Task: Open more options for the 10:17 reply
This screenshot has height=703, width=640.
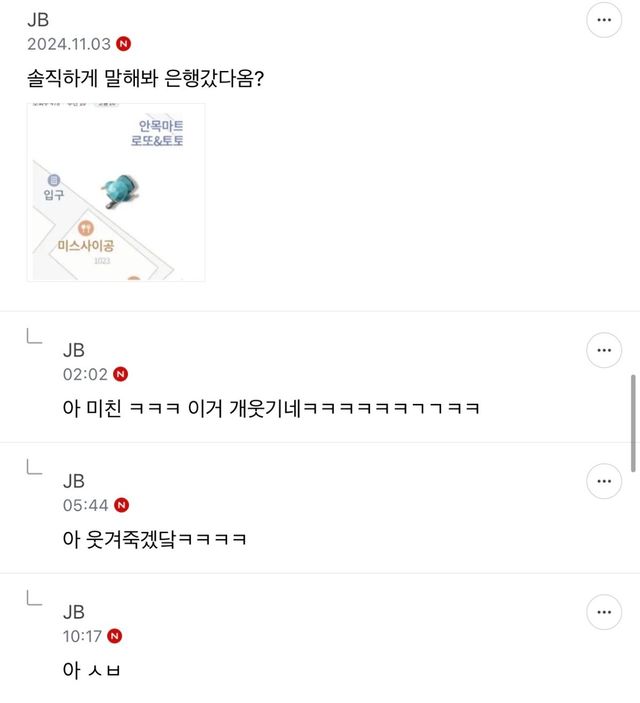Action: tap(604, 613)
